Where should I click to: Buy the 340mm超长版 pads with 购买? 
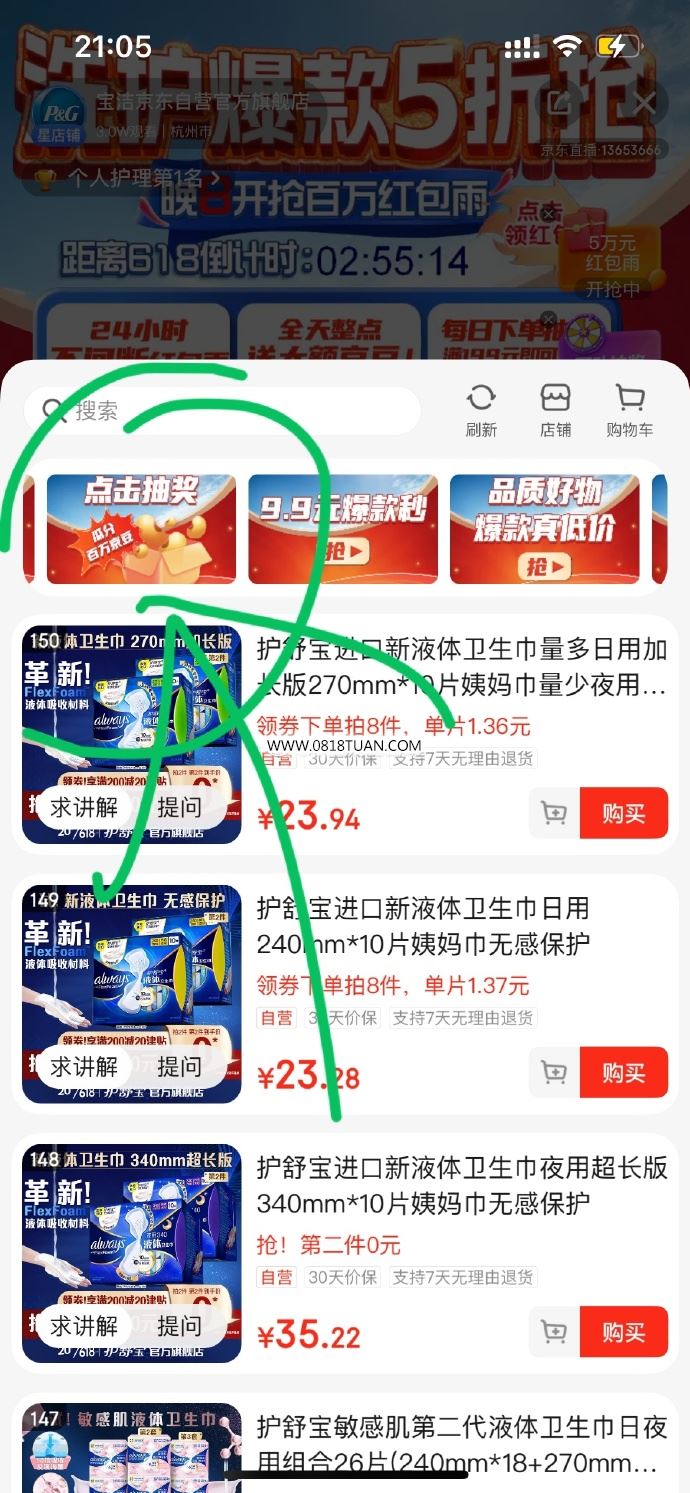tap(623, 1331)
